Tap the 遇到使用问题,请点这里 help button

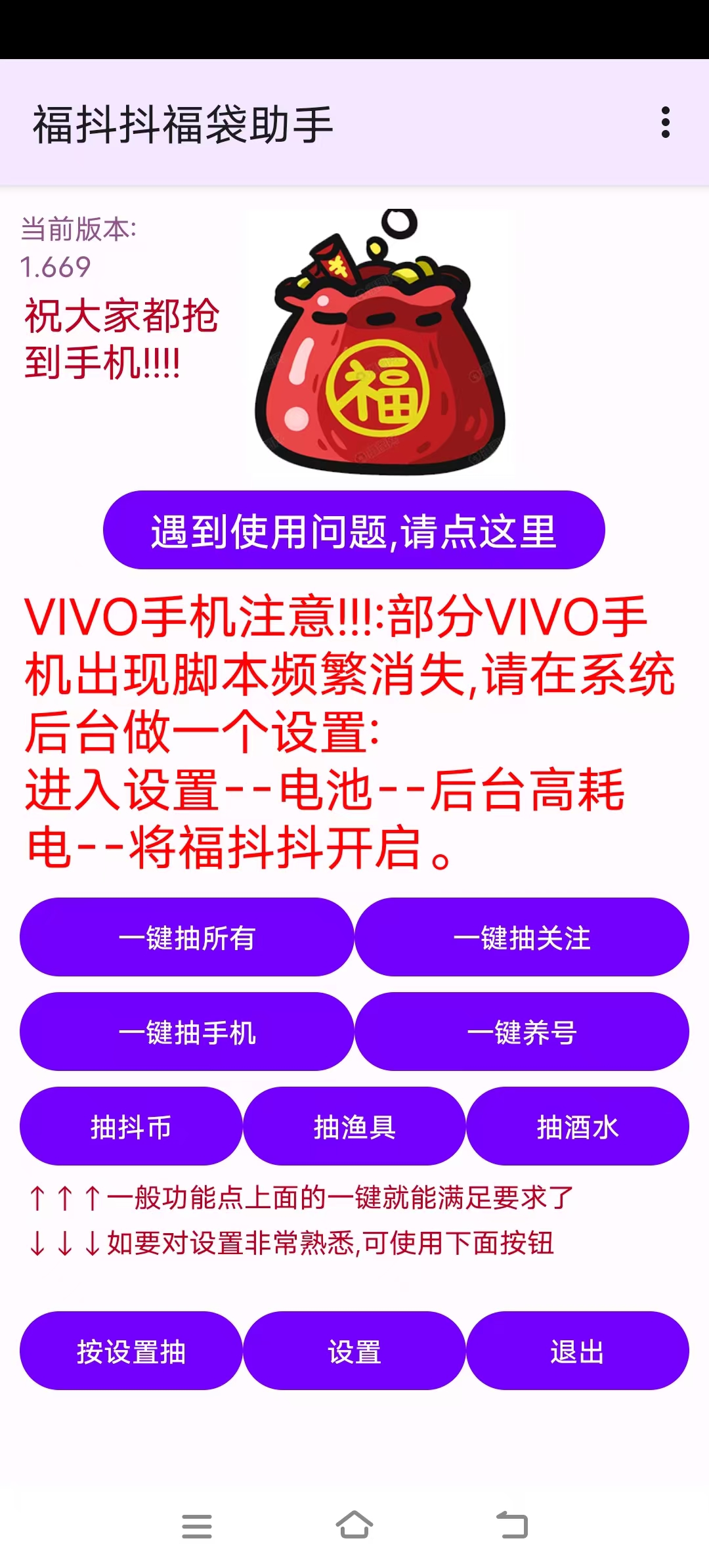pos(354,530)
